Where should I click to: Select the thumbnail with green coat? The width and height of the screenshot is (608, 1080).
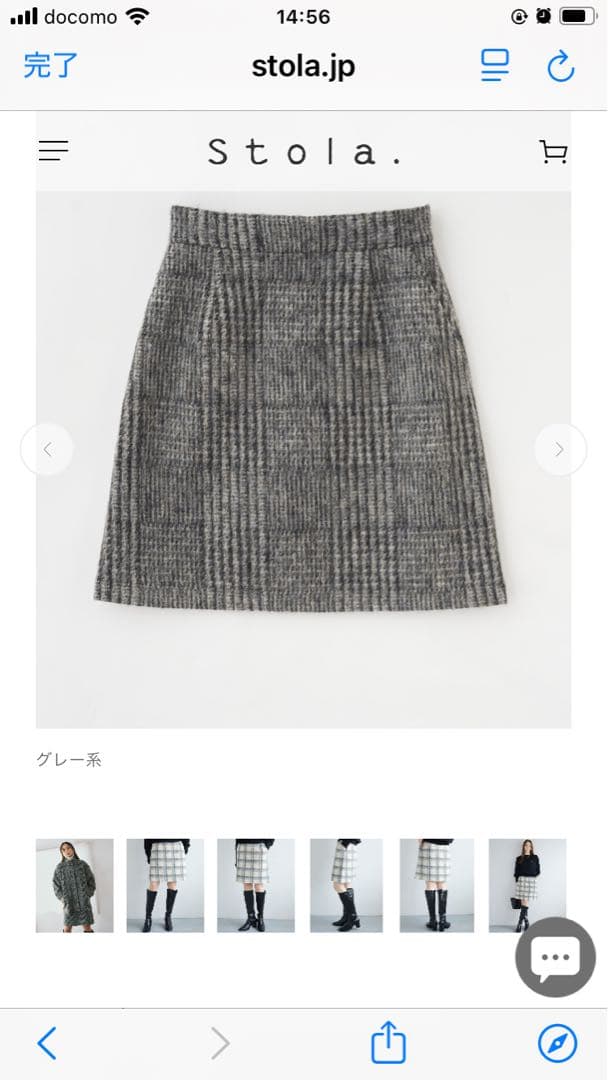tap(75, 885)
